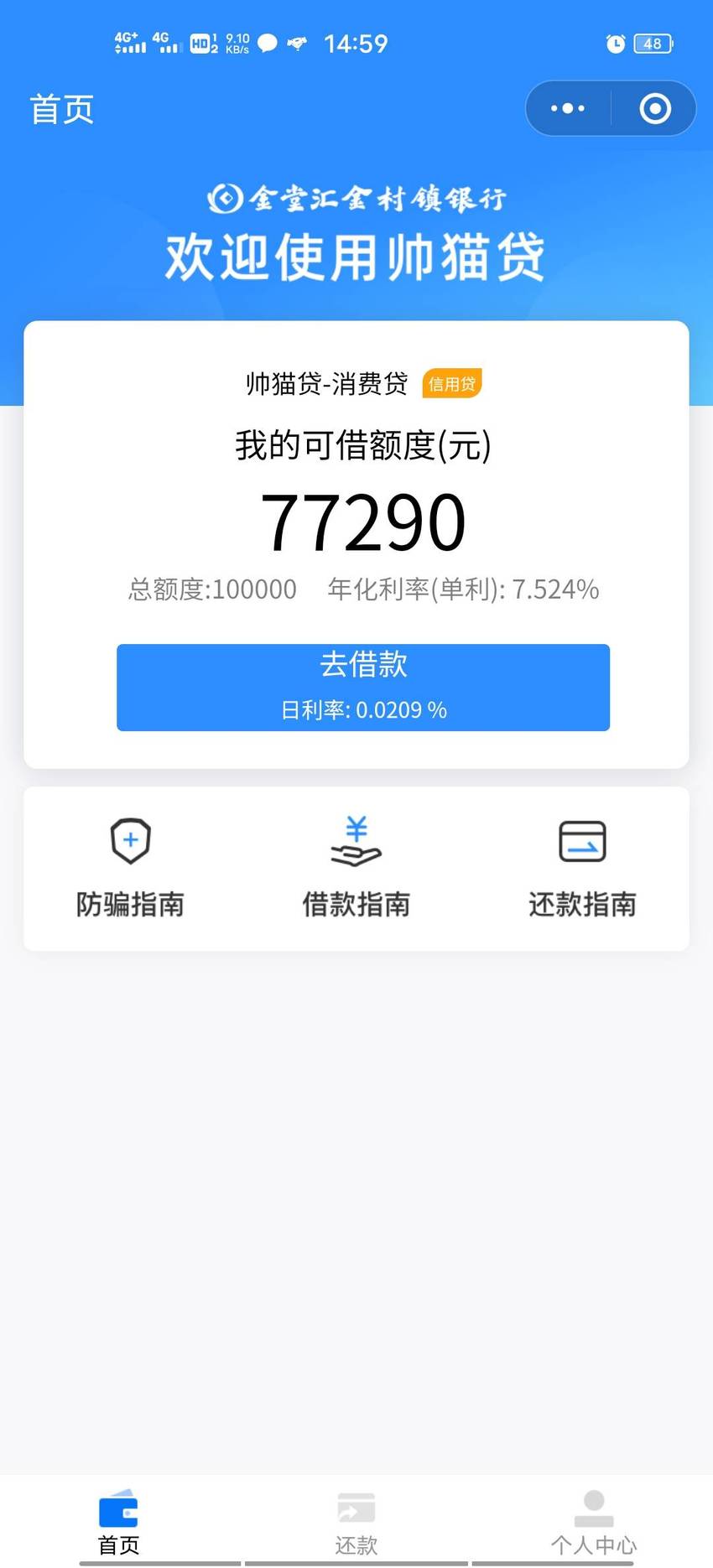Screen dimensions: 713x1568
Task: Close the mini program with circle icon
Action: click(x=655, y=108)
